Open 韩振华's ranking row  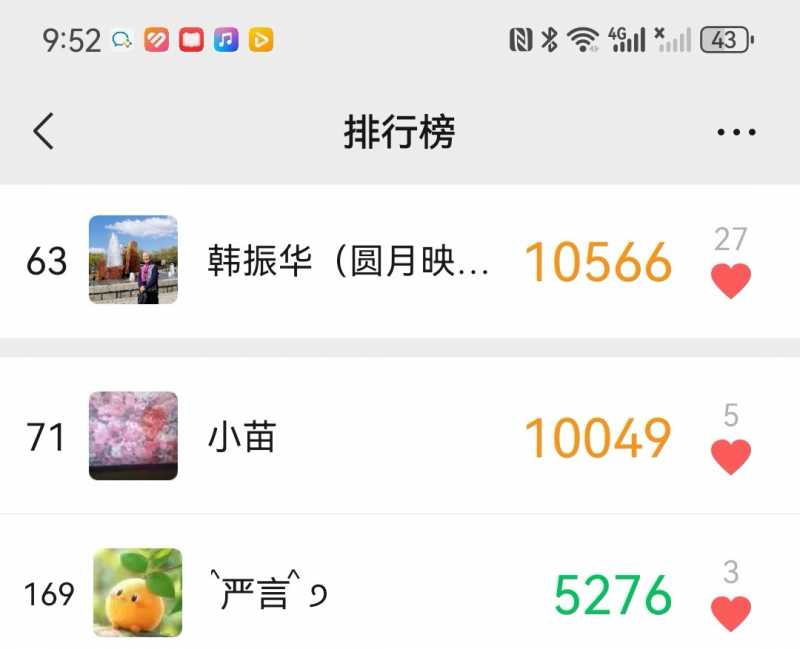348,262
